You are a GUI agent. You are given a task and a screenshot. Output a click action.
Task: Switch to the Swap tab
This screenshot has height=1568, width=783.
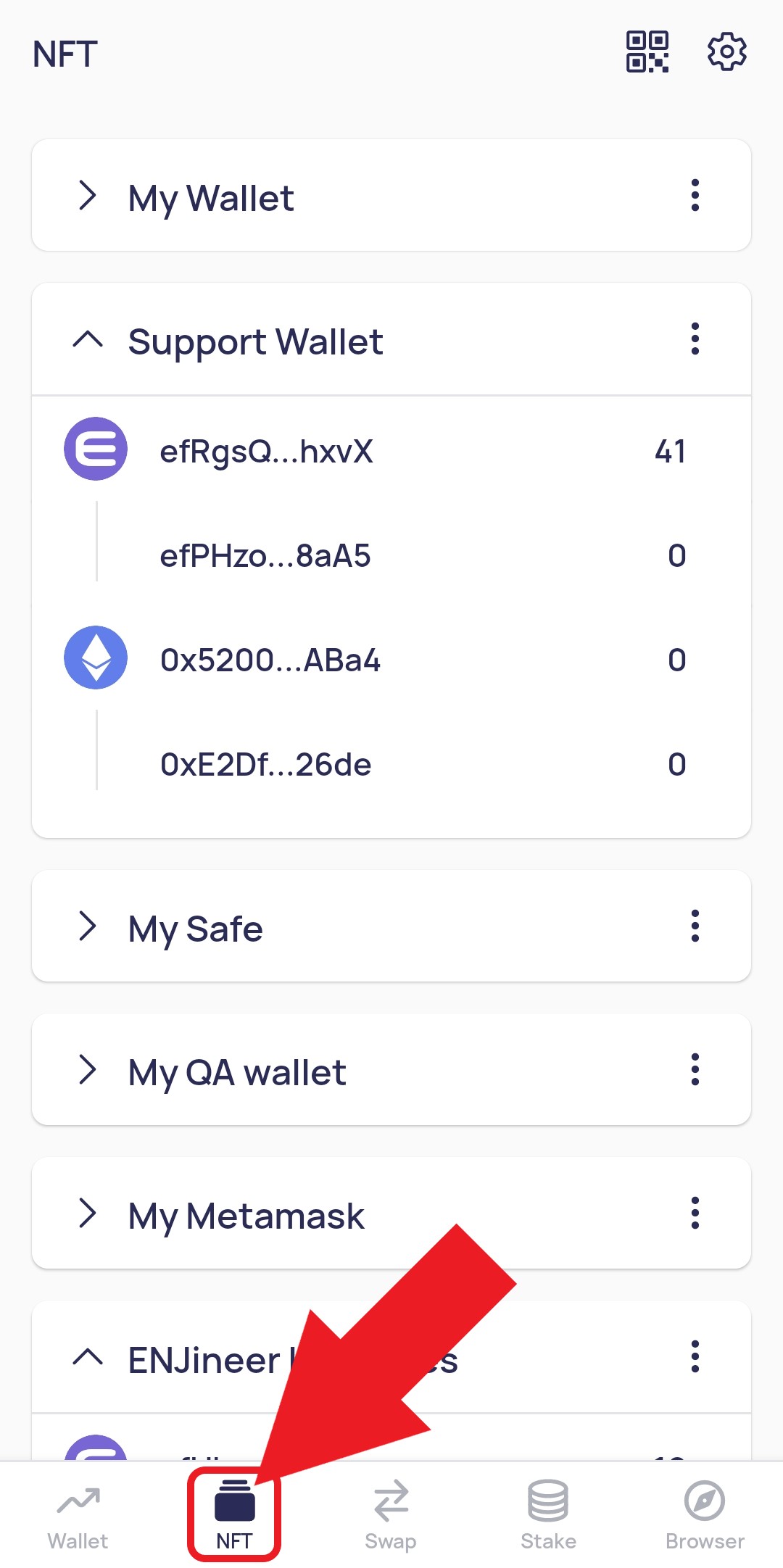pyautogui.click(x=391, y=1514)
